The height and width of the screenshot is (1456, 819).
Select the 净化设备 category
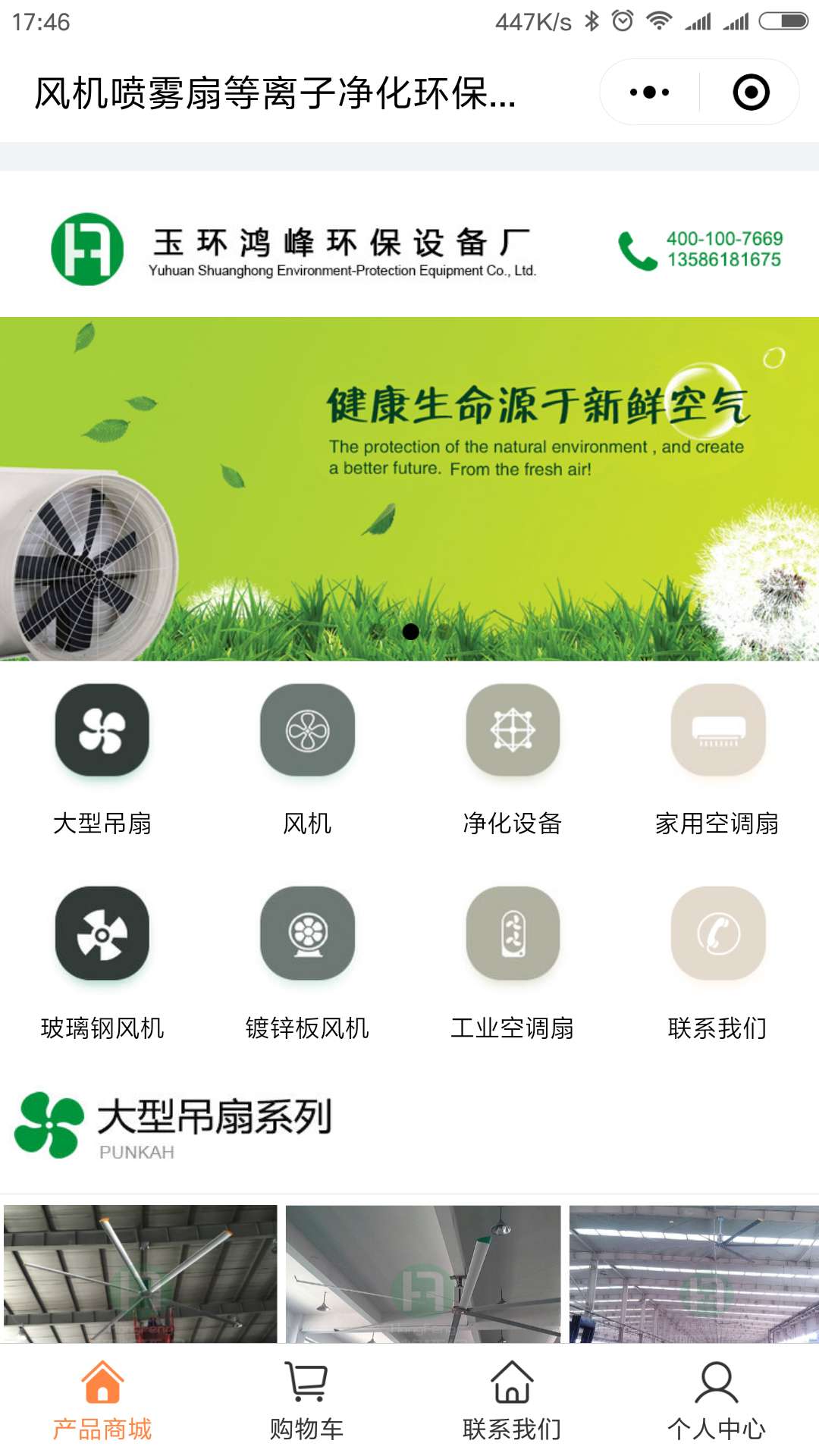point(513,730)
